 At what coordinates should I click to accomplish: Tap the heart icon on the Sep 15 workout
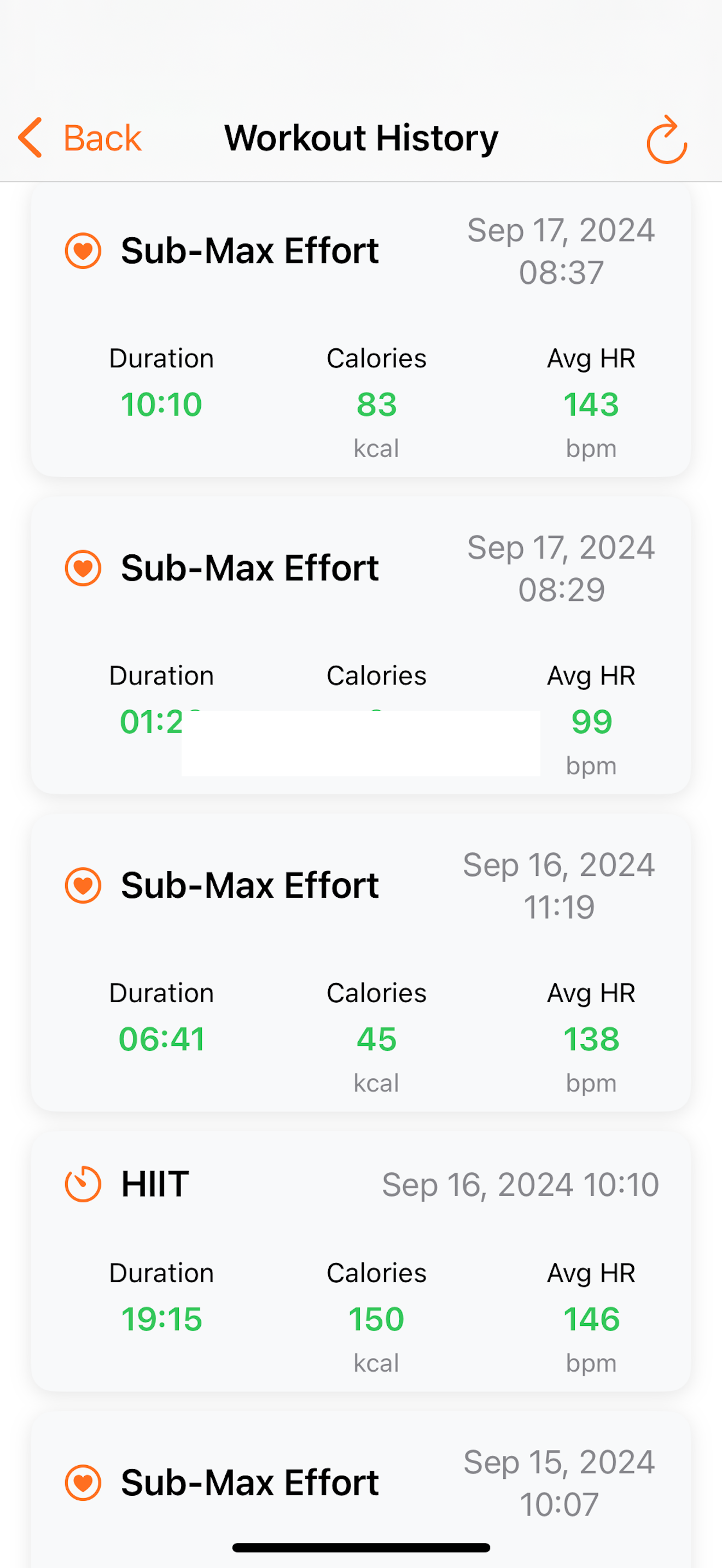click(83, 1483)
